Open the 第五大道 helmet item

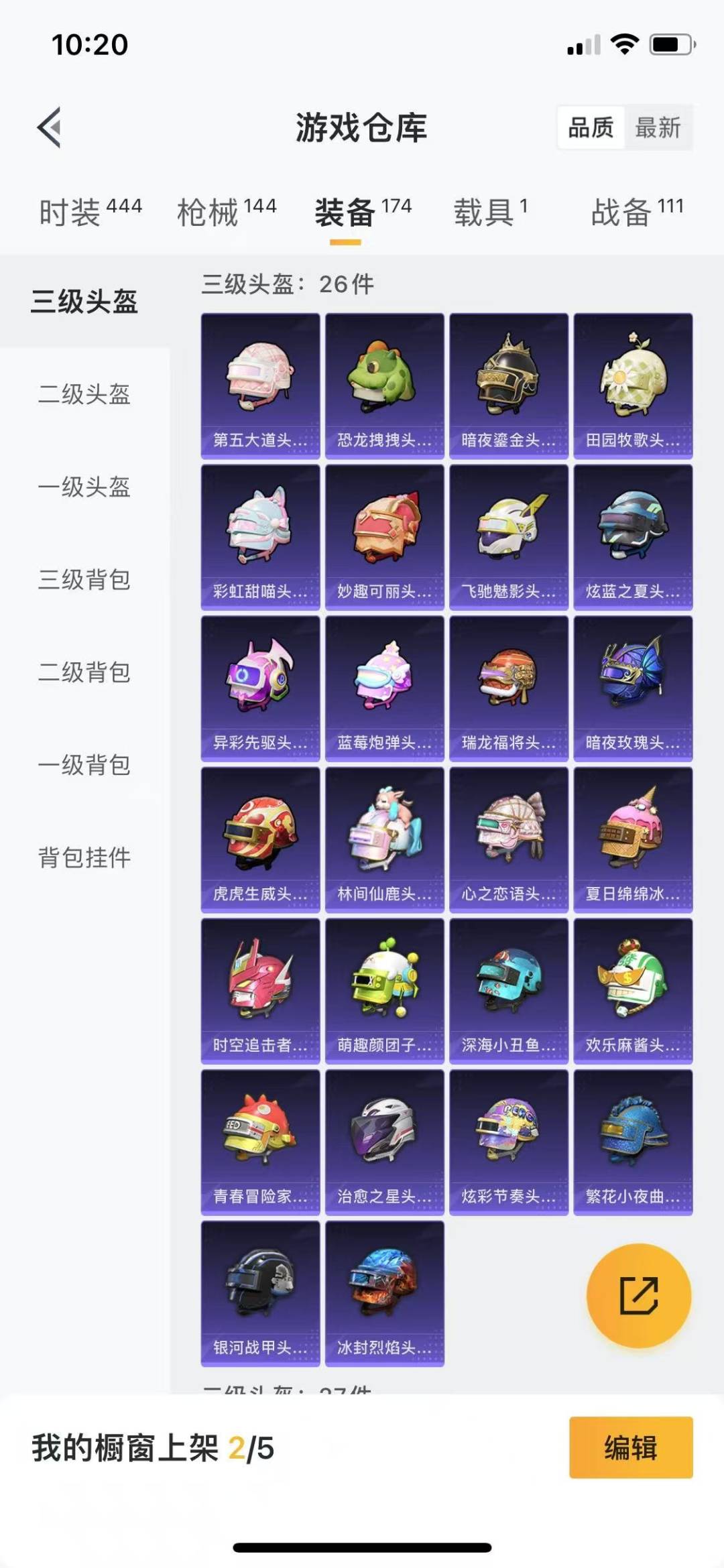260,385
